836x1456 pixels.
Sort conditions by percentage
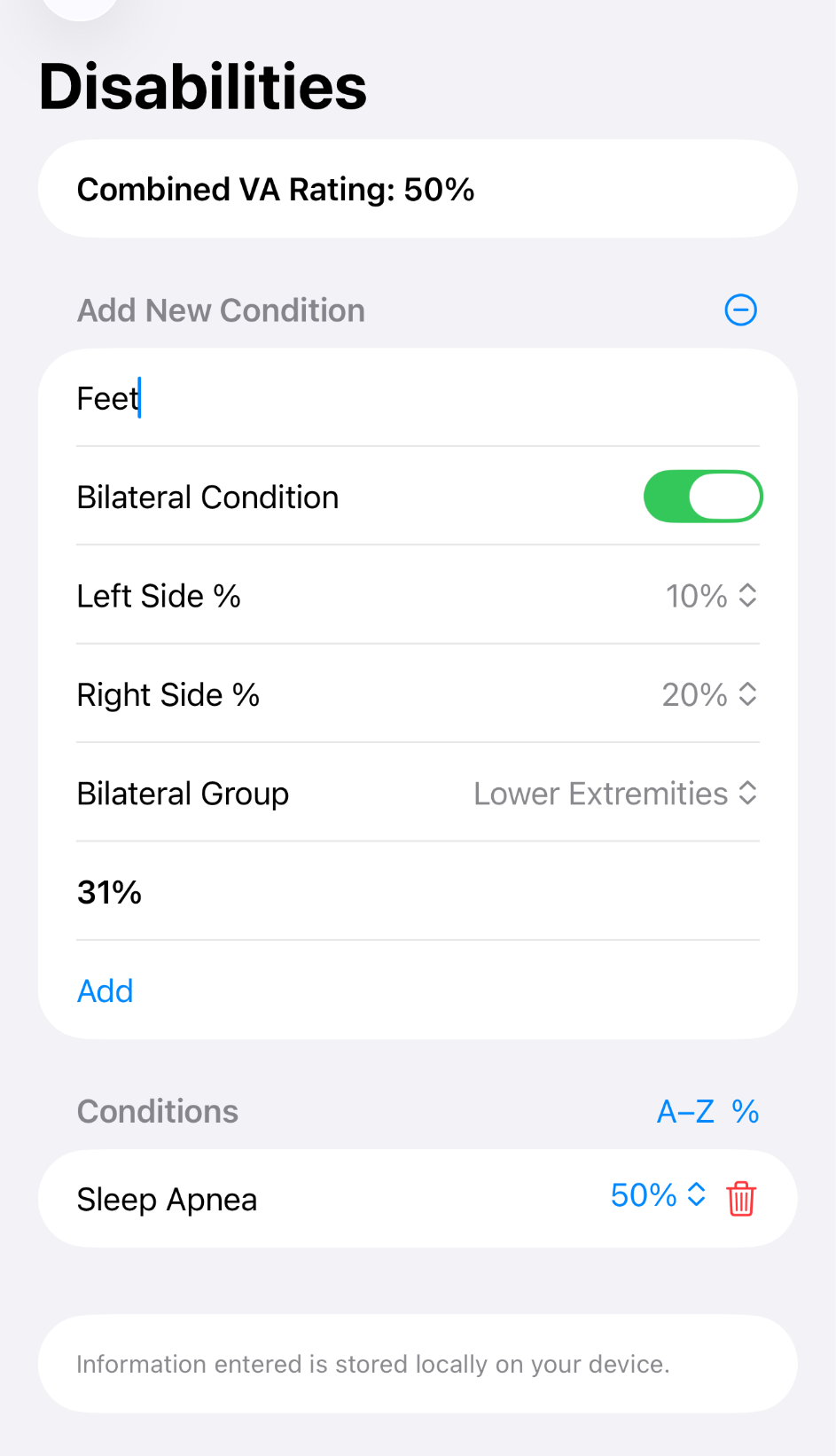(746, 1111)
